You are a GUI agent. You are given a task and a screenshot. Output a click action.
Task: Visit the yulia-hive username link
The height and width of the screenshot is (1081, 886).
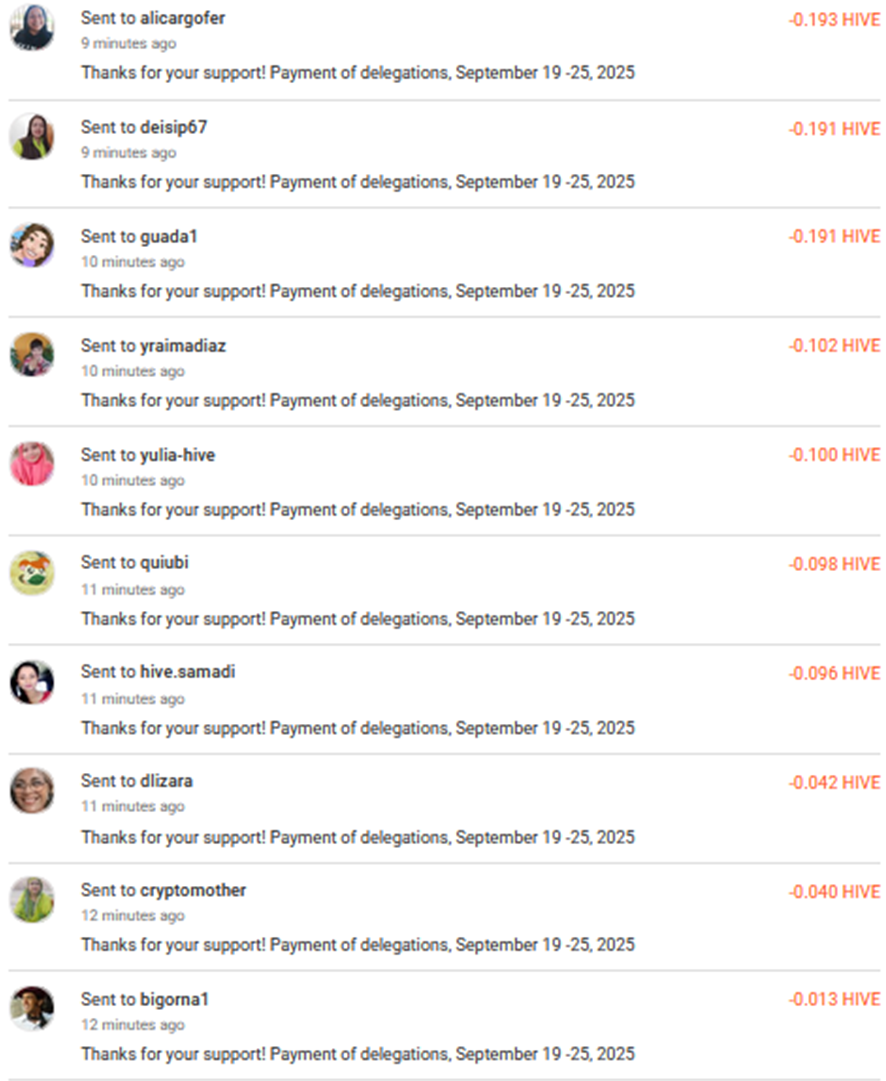click(x=177, y=455)
